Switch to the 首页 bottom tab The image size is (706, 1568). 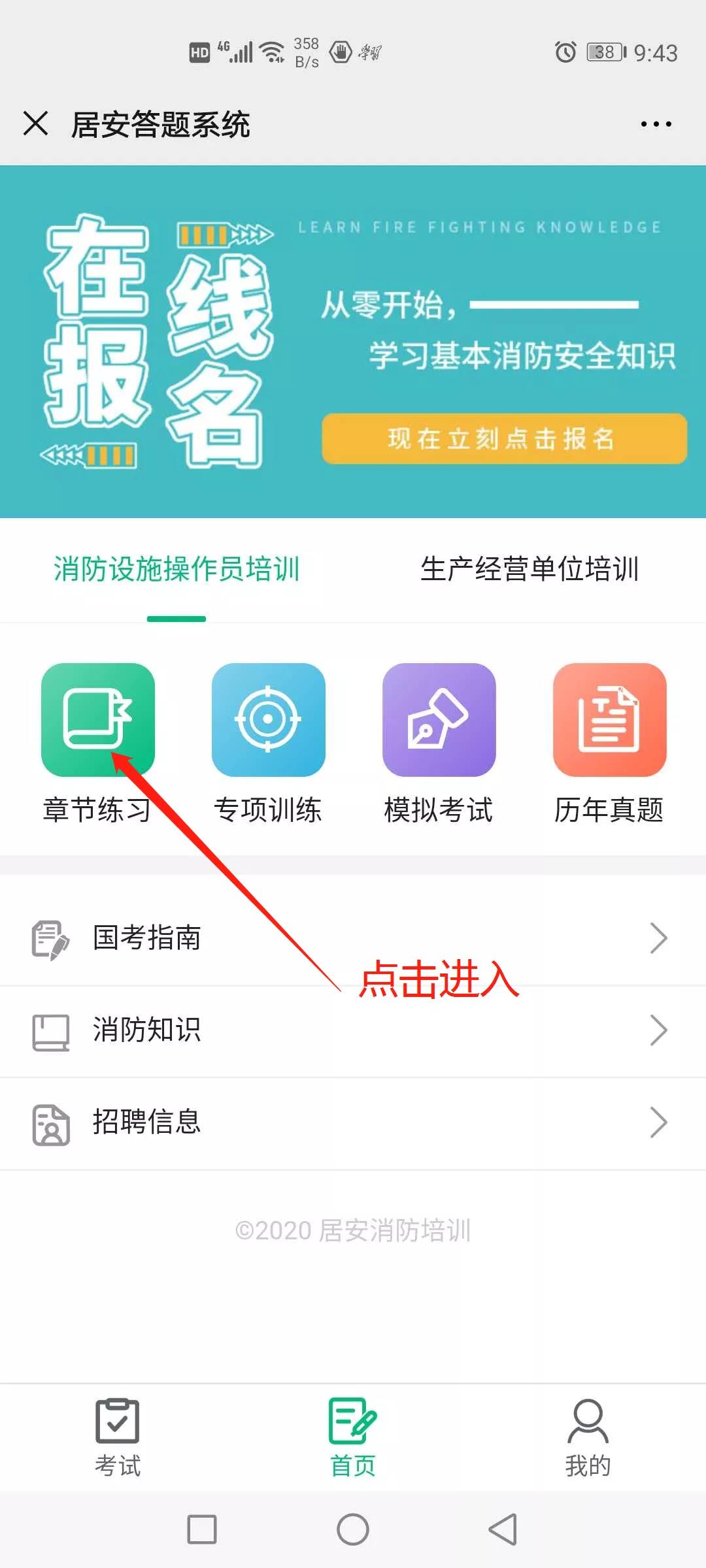click(x=353, y=1437)
